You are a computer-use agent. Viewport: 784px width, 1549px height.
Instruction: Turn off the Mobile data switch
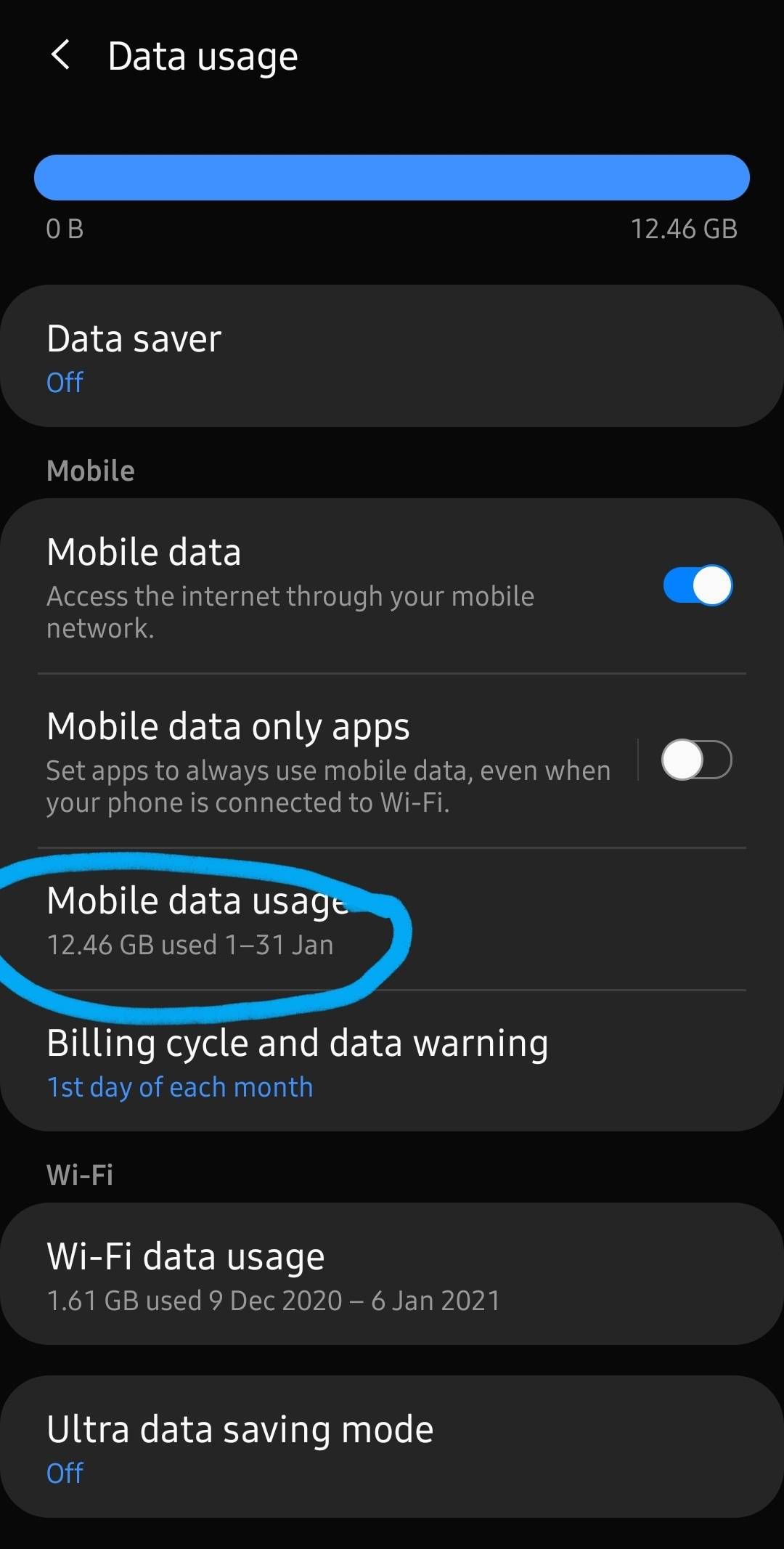(697, 585)
